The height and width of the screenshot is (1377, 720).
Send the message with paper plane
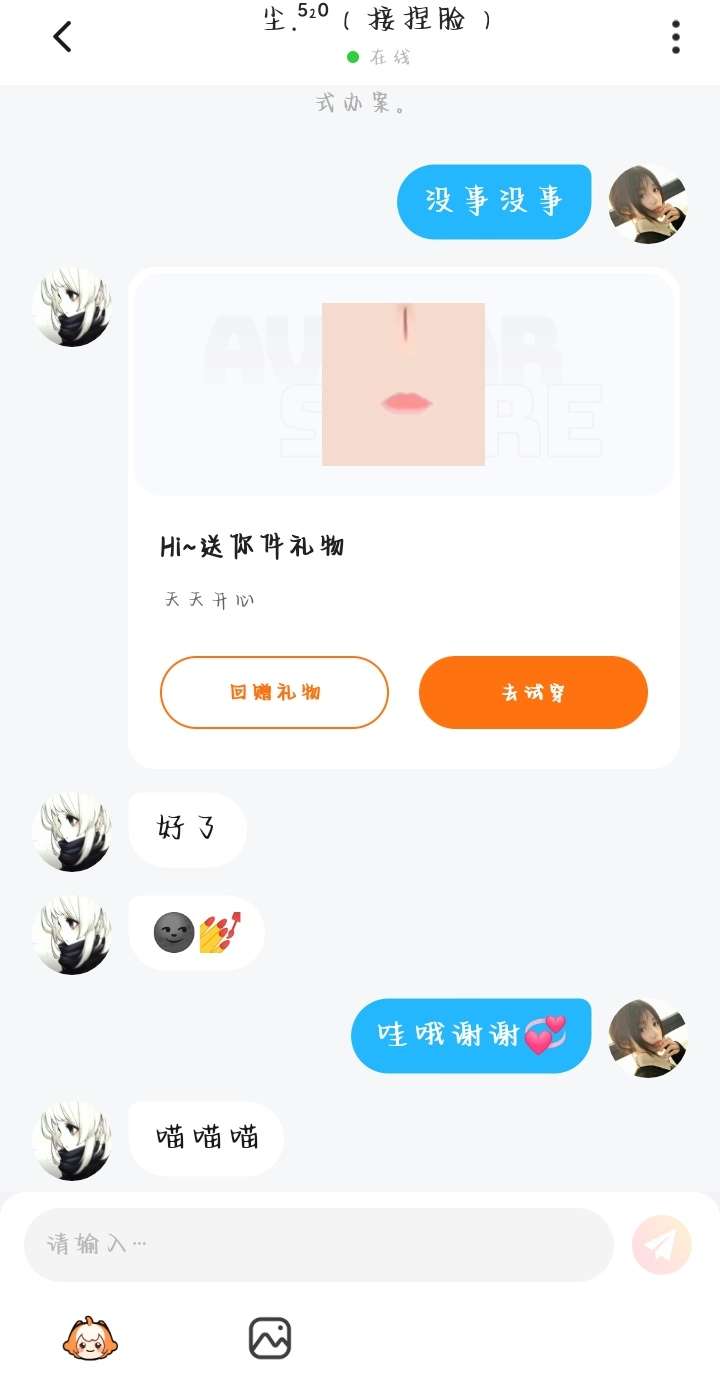pyautogui.click(x=662, y=1244)
